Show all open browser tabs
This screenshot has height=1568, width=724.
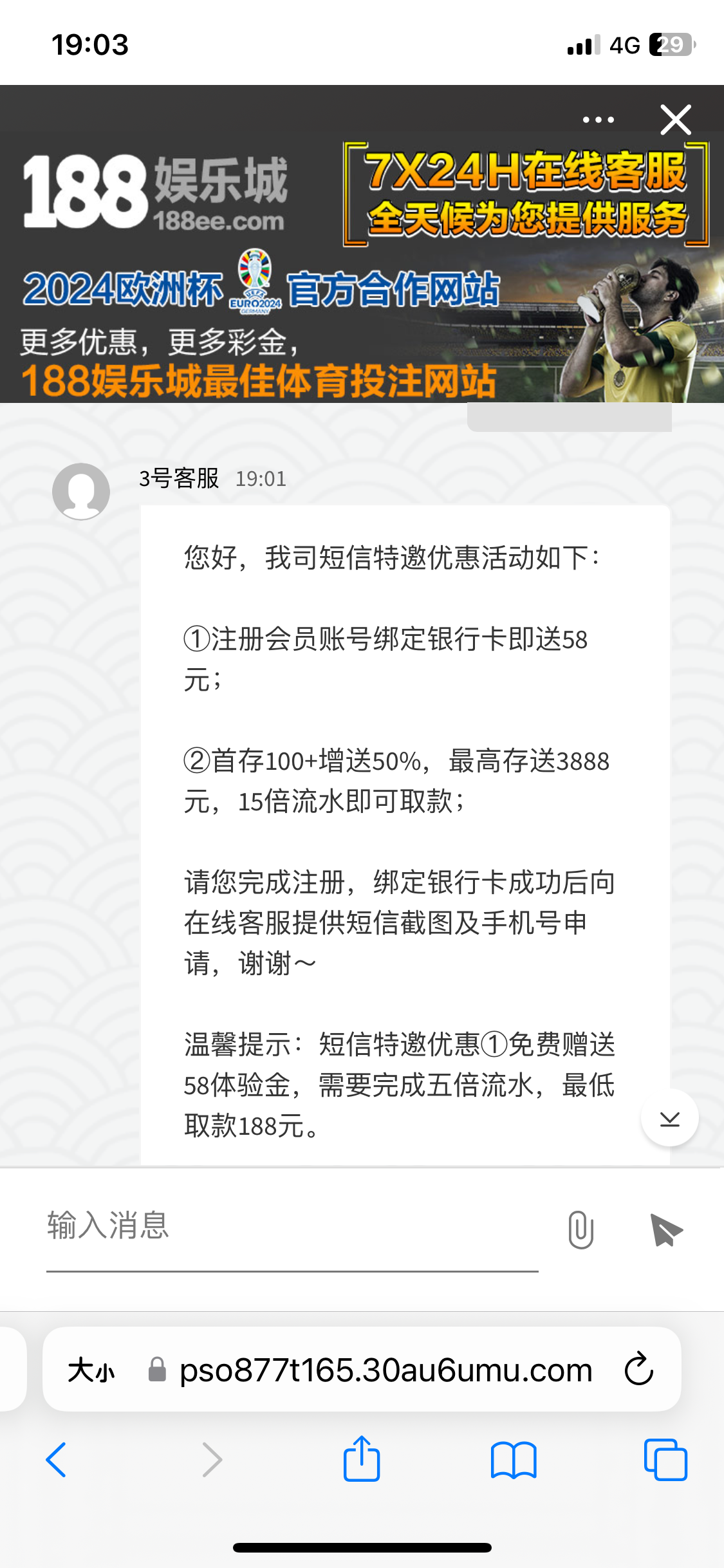(x=665, y=1460)
